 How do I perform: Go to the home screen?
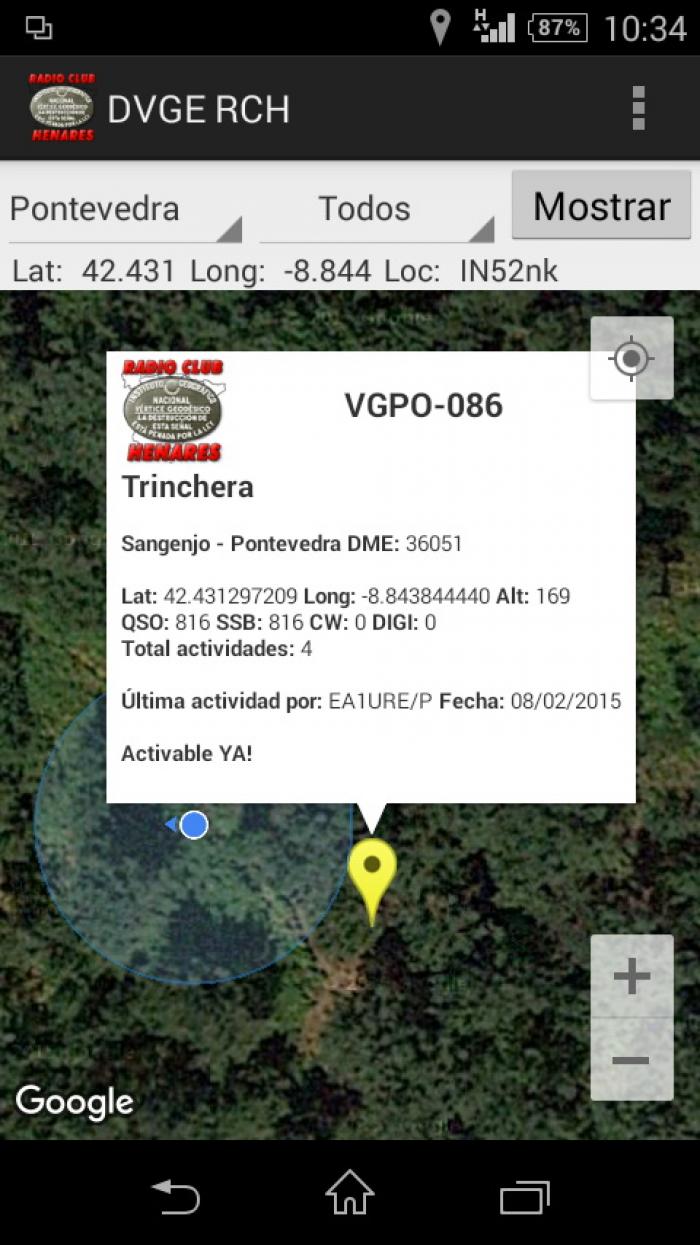click(350, 1193)
